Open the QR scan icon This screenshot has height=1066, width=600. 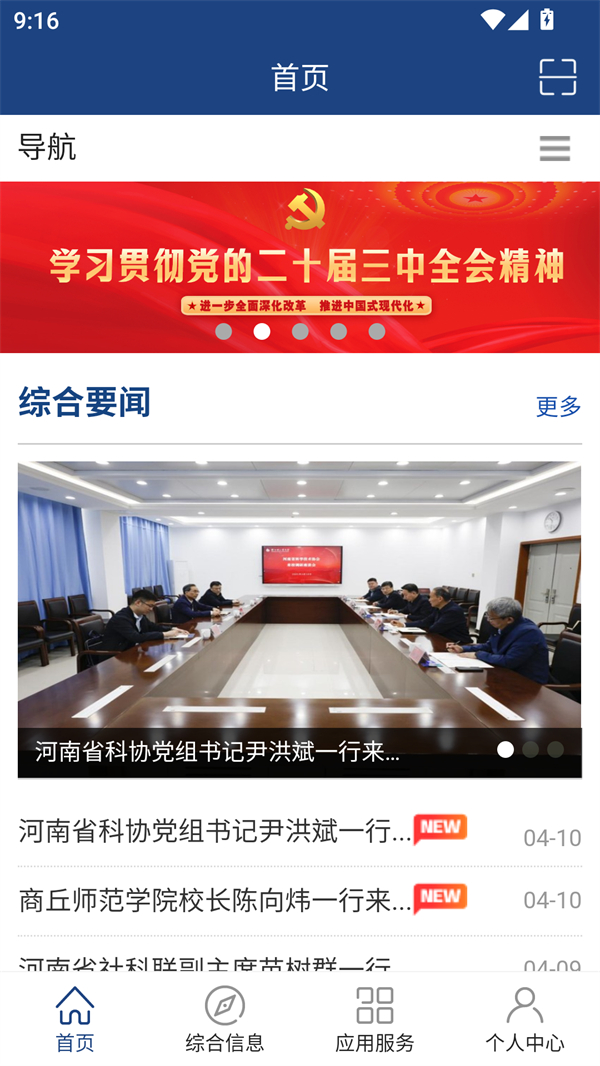557,77
